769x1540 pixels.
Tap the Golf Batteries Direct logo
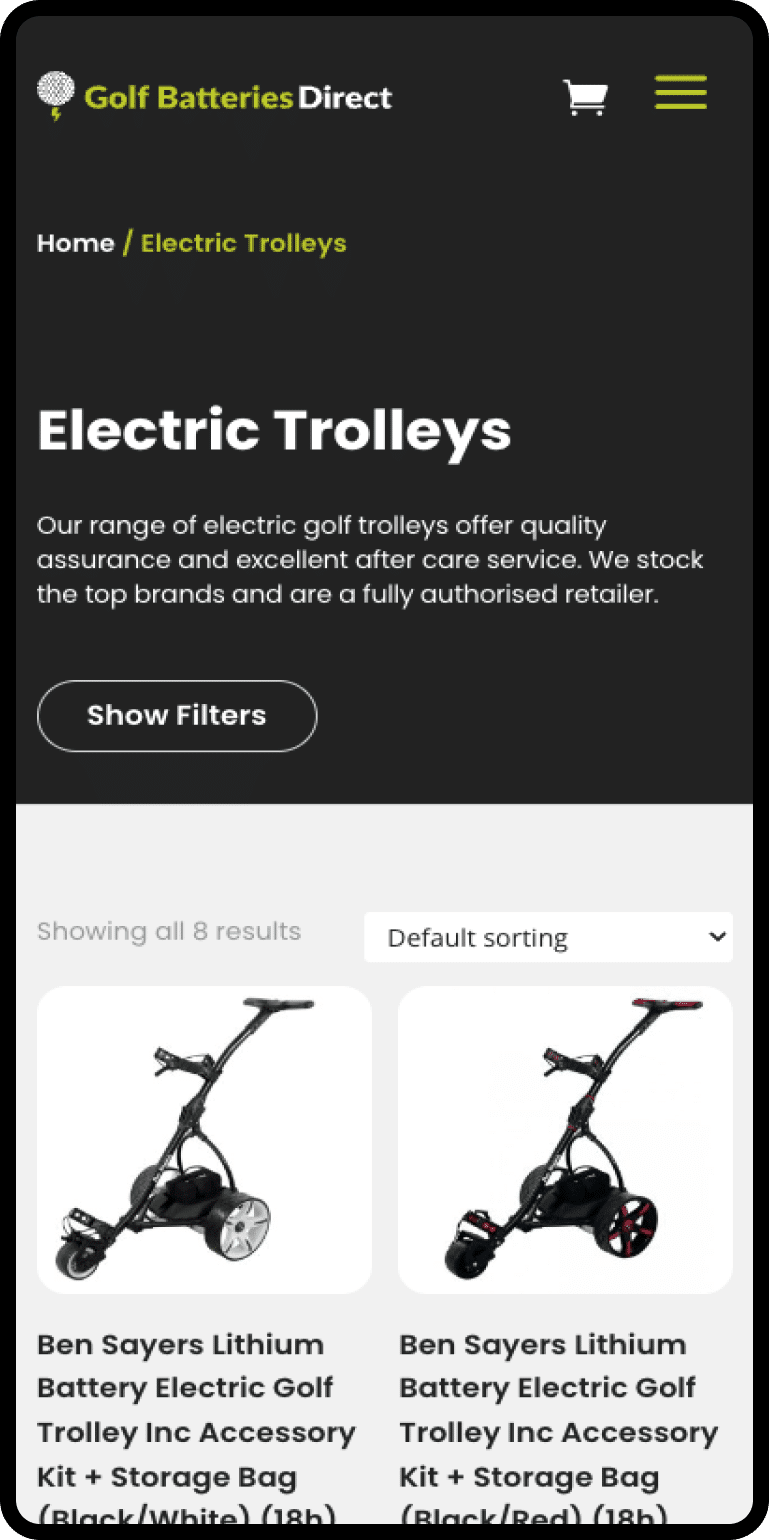[215, 97]
